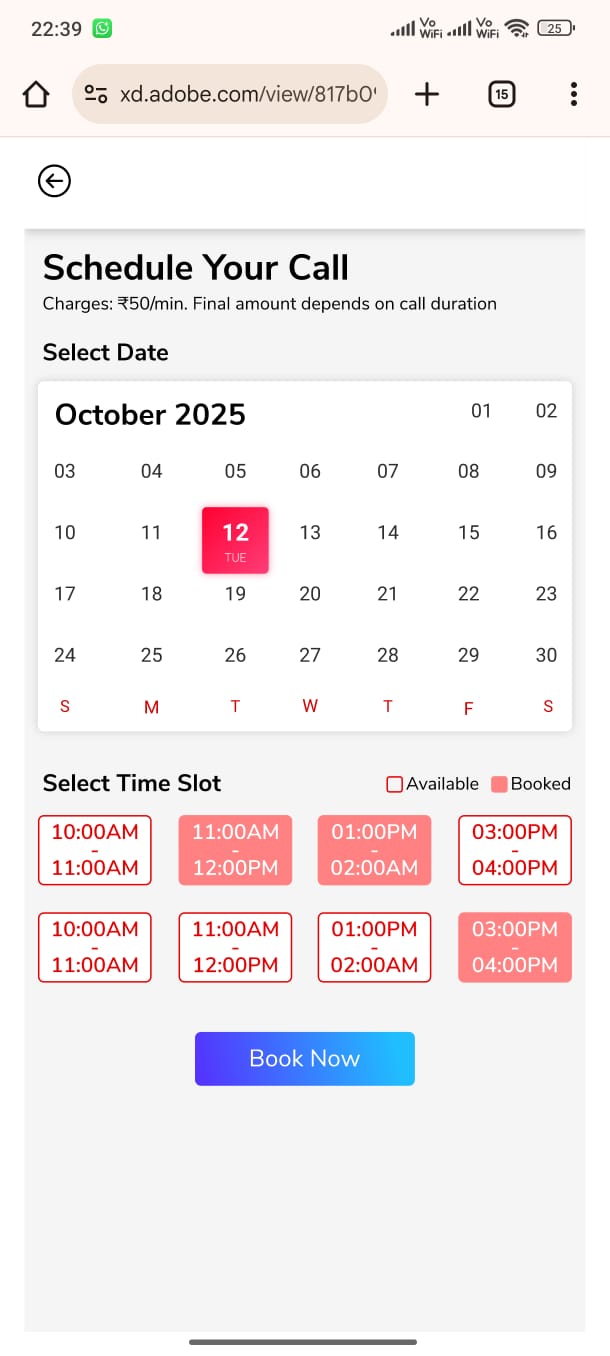
Task: Choose the available 01:00PM - 02:00AM slot
Action: [x=374, y=947]
